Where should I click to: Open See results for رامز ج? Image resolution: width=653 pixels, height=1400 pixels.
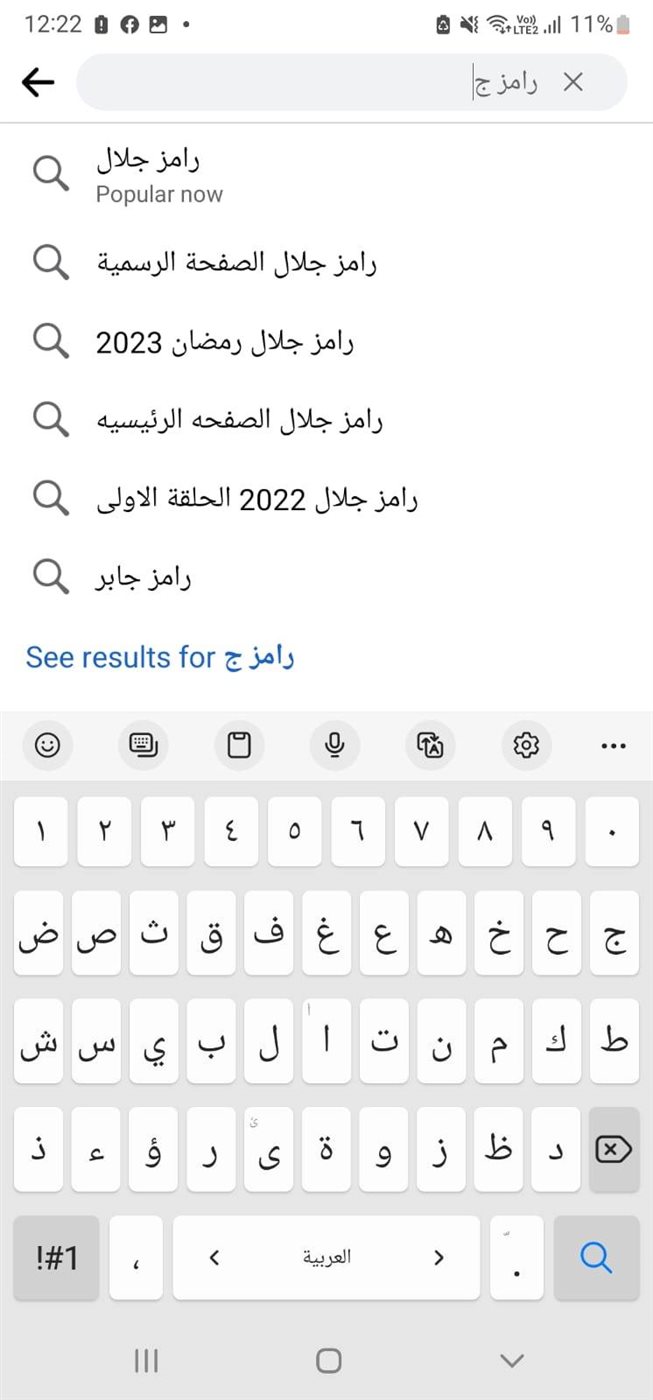pos(160,657)
